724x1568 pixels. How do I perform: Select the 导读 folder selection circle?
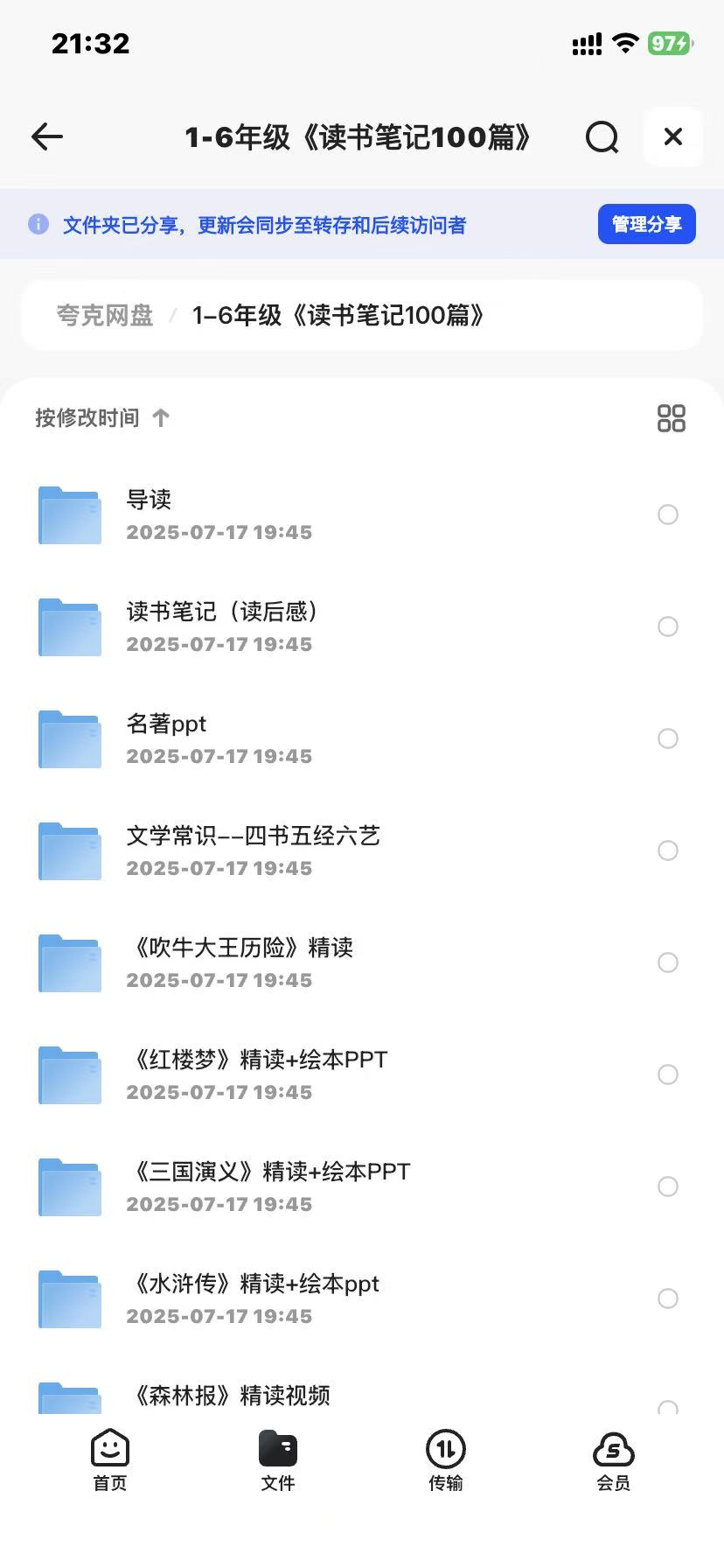tap(668, 515)
